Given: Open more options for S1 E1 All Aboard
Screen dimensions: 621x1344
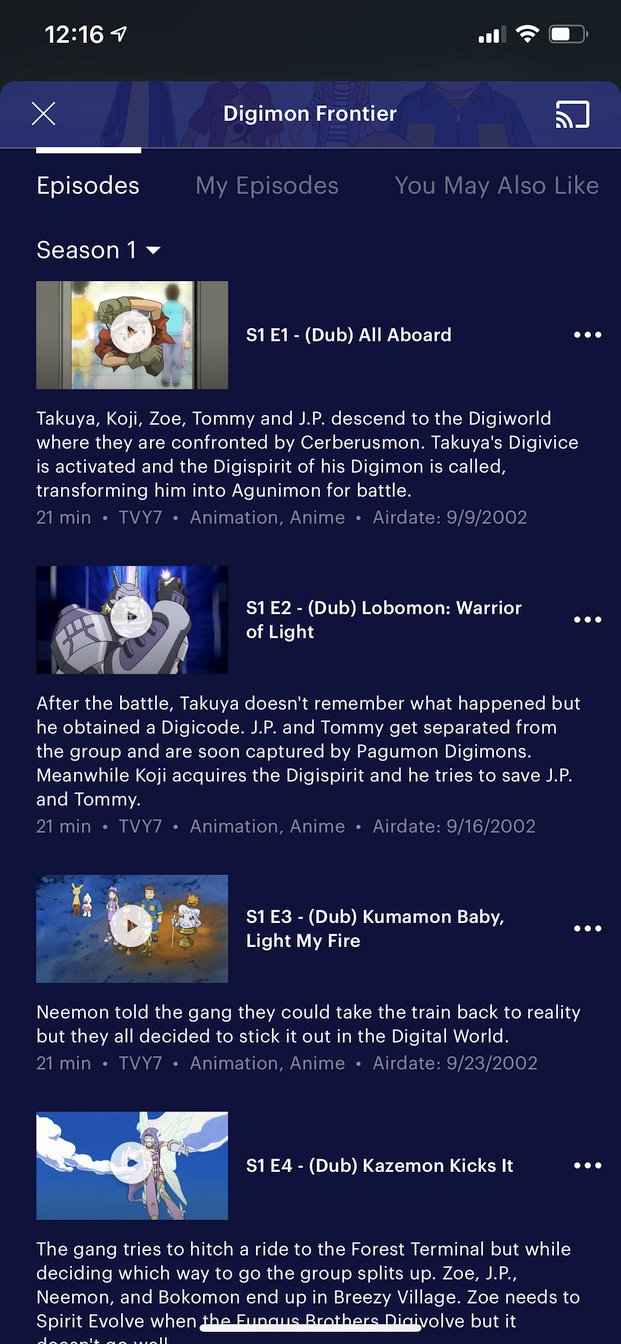Looking at the screenshot, I should click(588, 335).
